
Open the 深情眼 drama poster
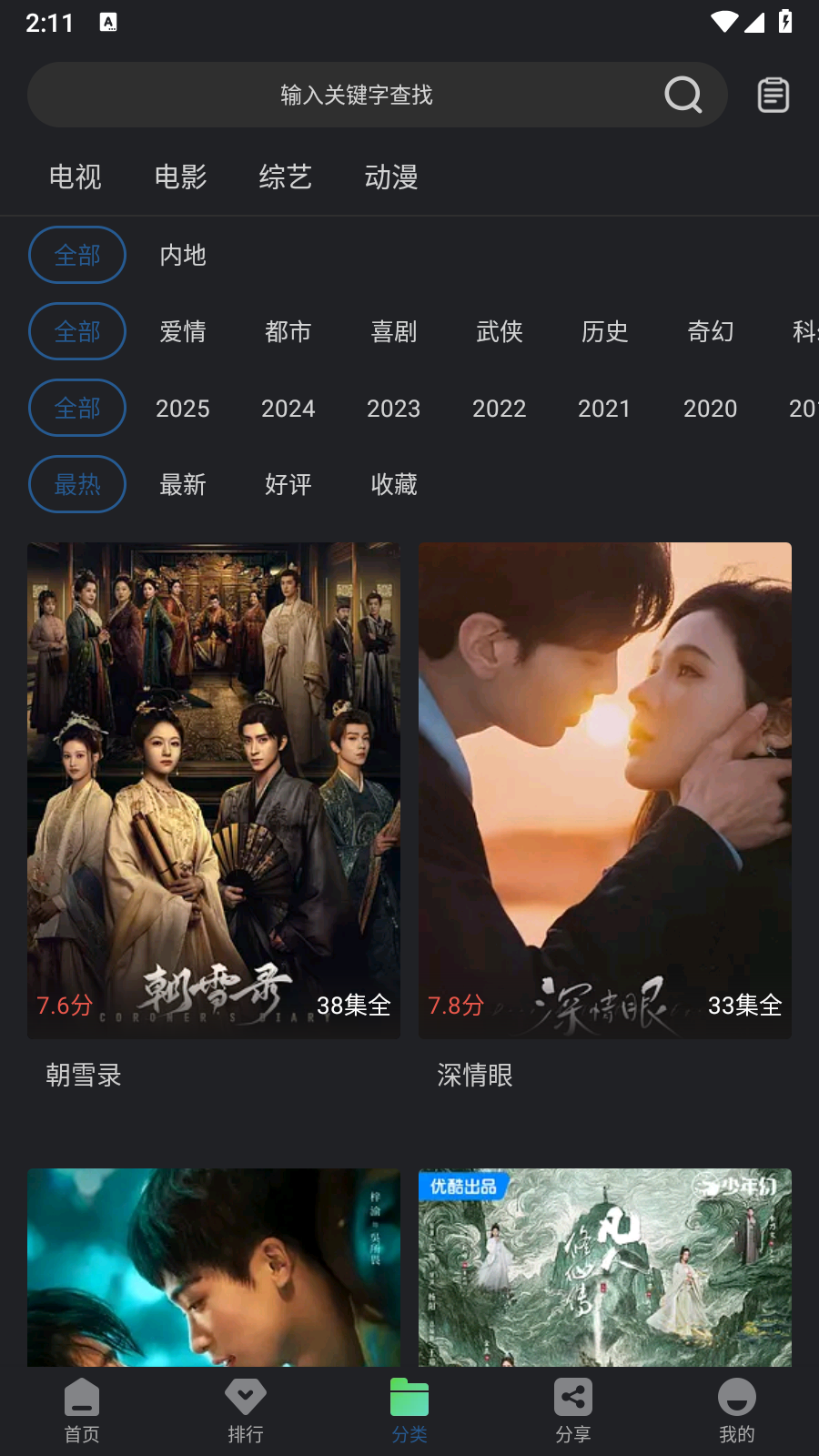coord(604,789)
